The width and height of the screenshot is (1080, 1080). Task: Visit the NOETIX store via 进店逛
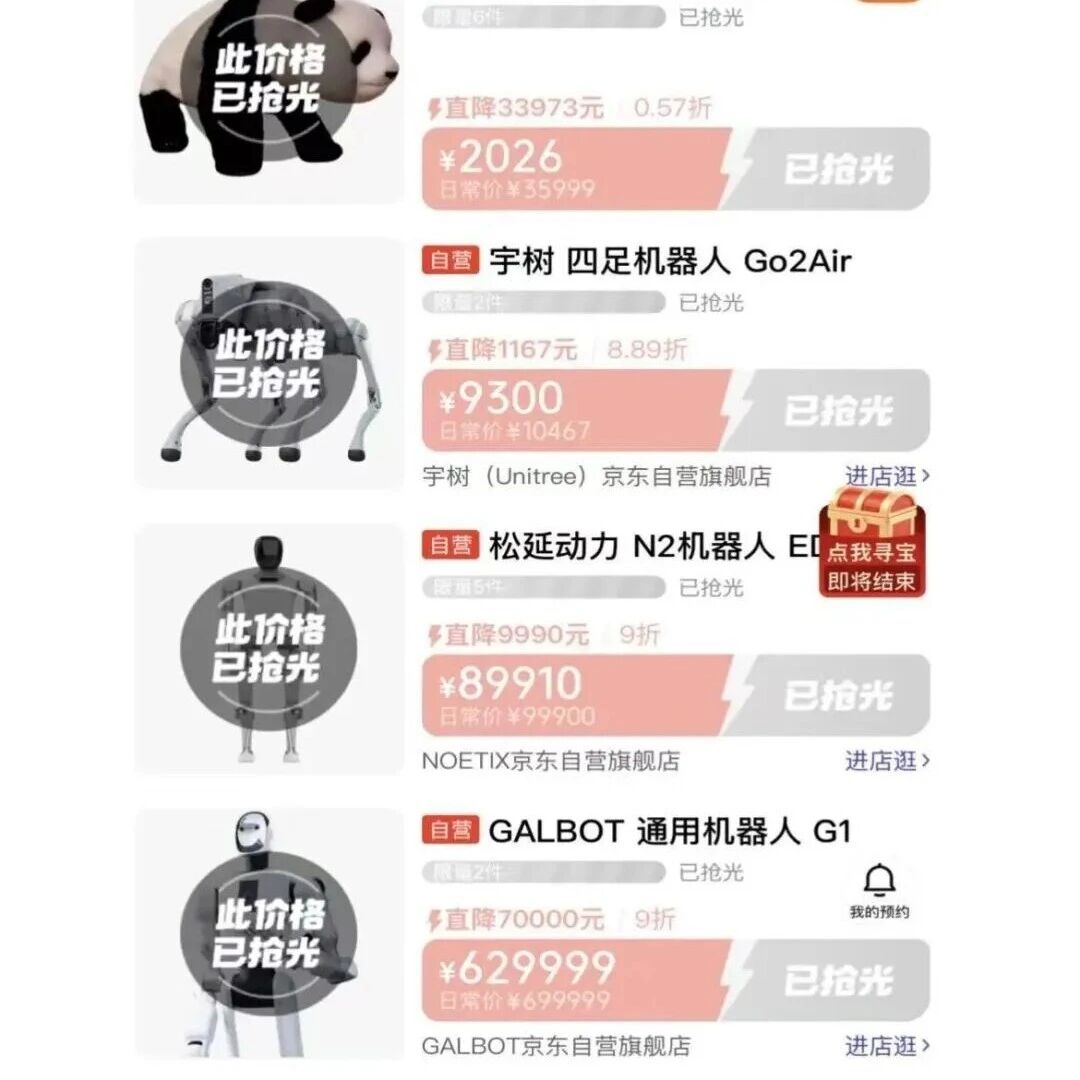pyautogui.click(x=887, y=761)
